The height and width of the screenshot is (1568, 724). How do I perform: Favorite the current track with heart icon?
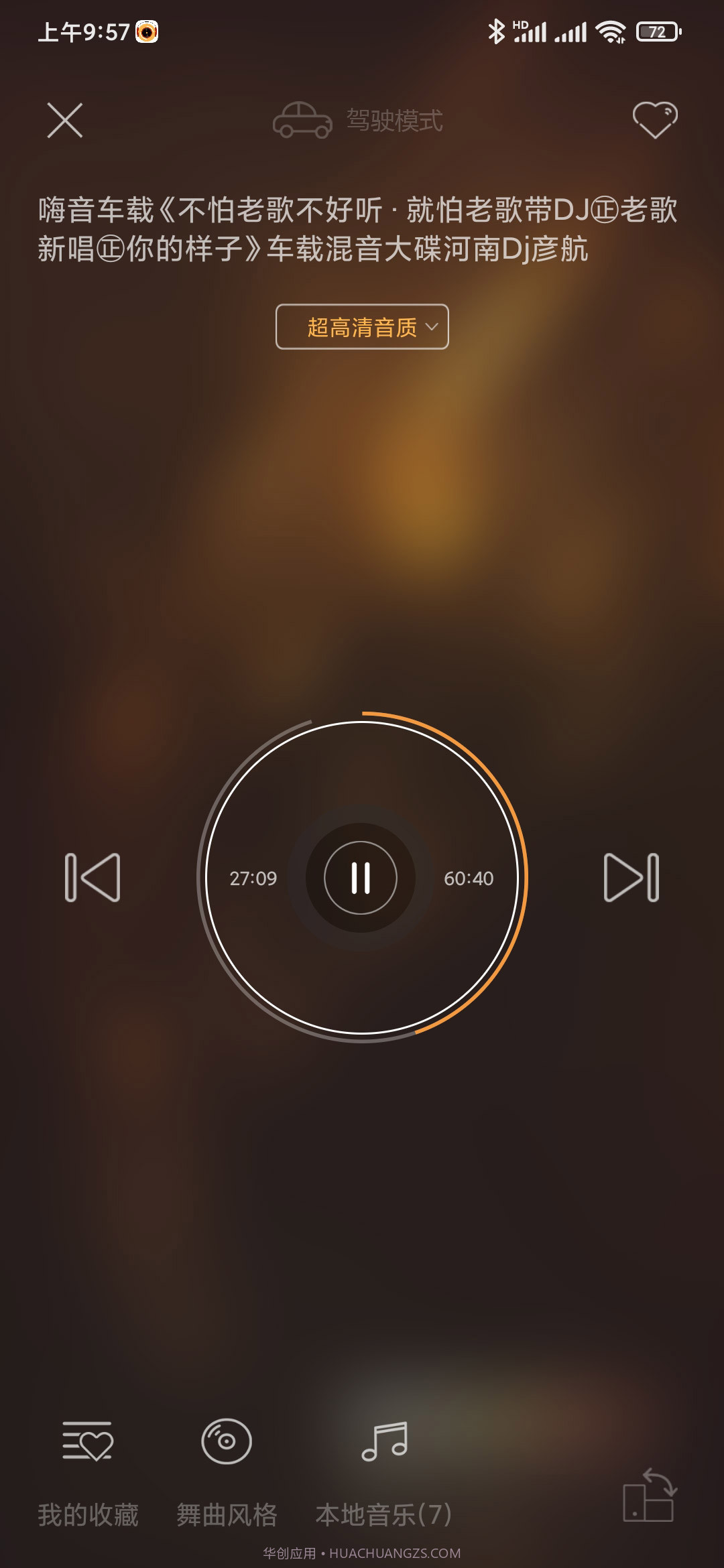click(x=654, y=120)
